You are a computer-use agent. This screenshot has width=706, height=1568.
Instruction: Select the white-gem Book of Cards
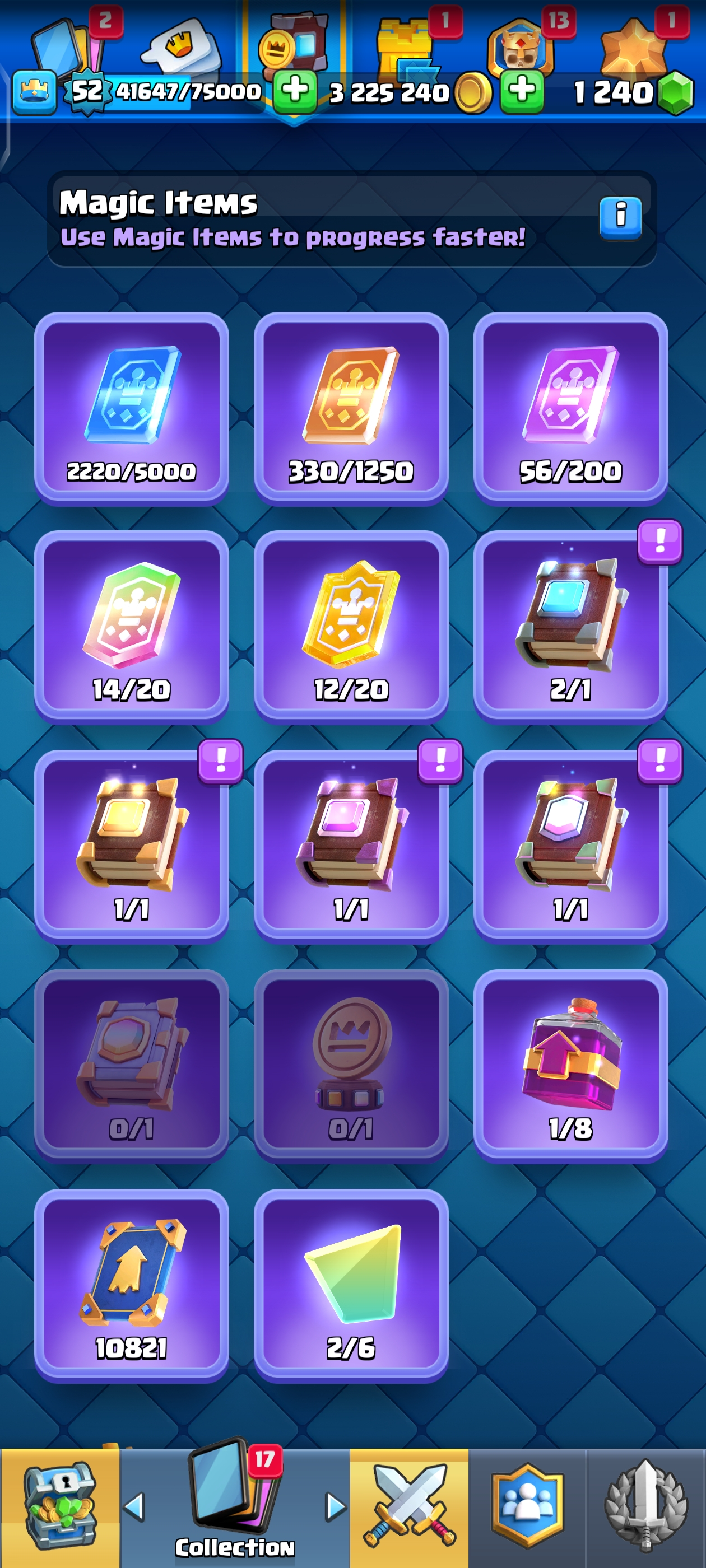tap(570, 846)
